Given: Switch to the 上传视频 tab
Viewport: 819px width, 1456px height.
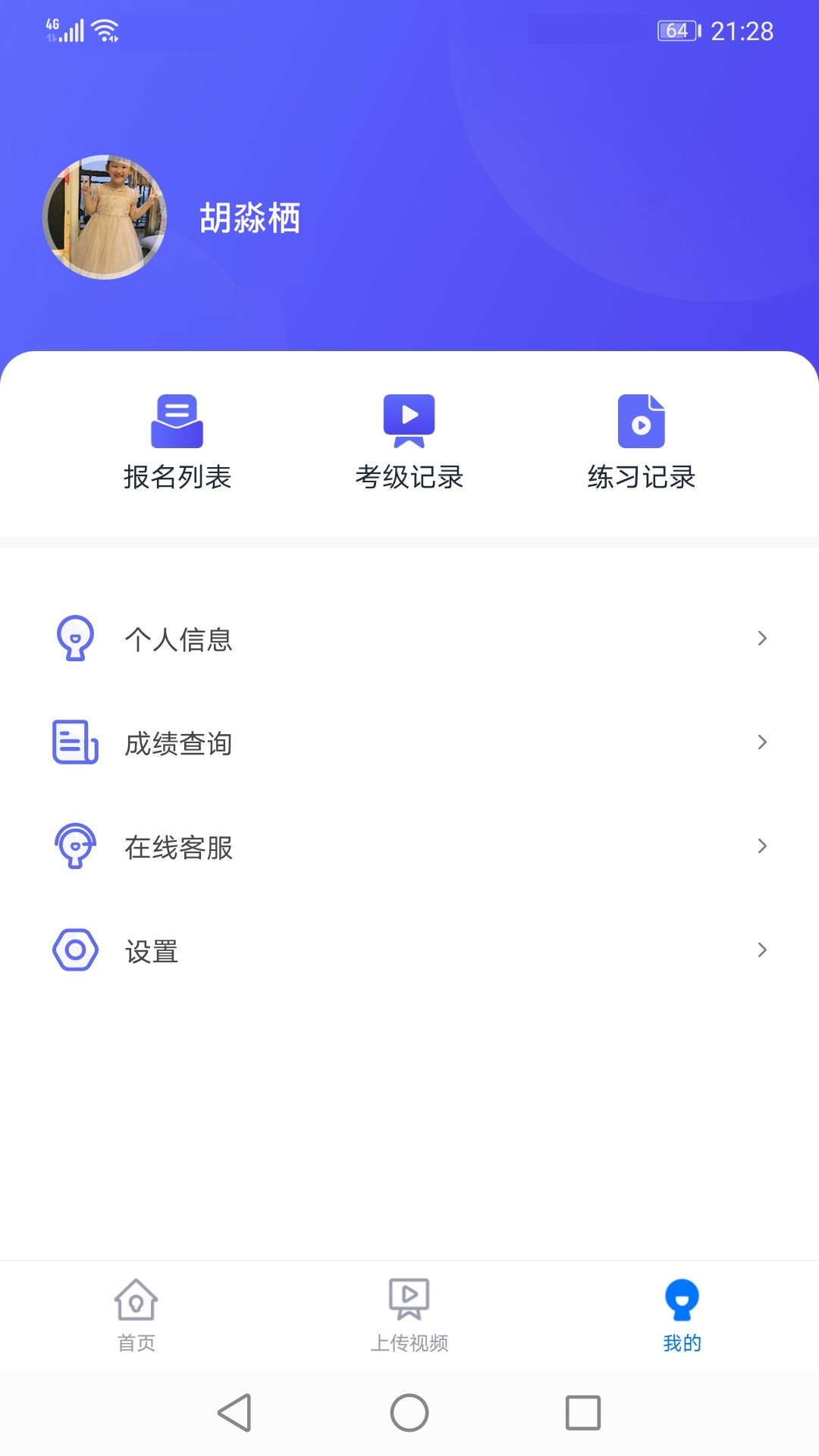Looking at the screenshot, I should (409, 1315).
